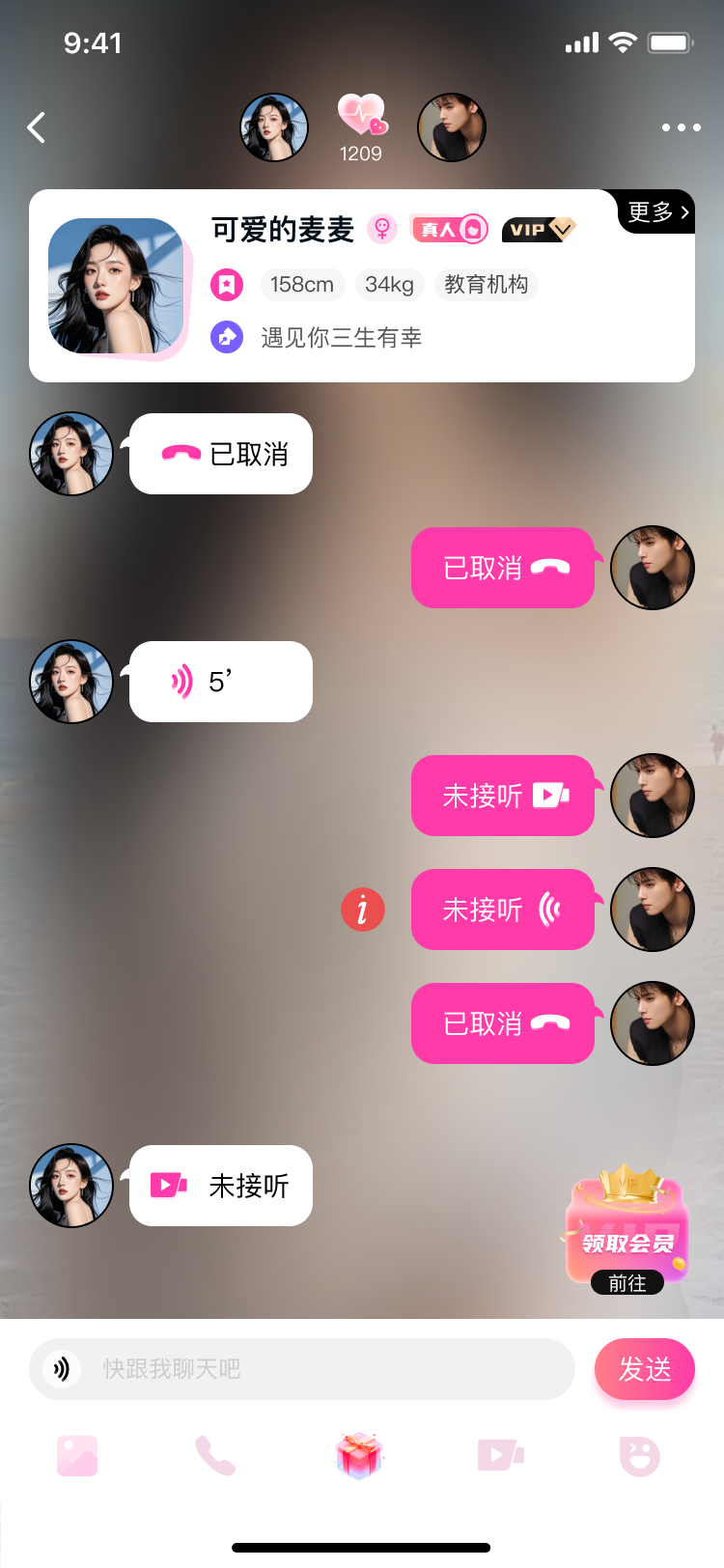Play the 5-second voice message
Screen dimensions: 724x1568
(x=220, y=682)
